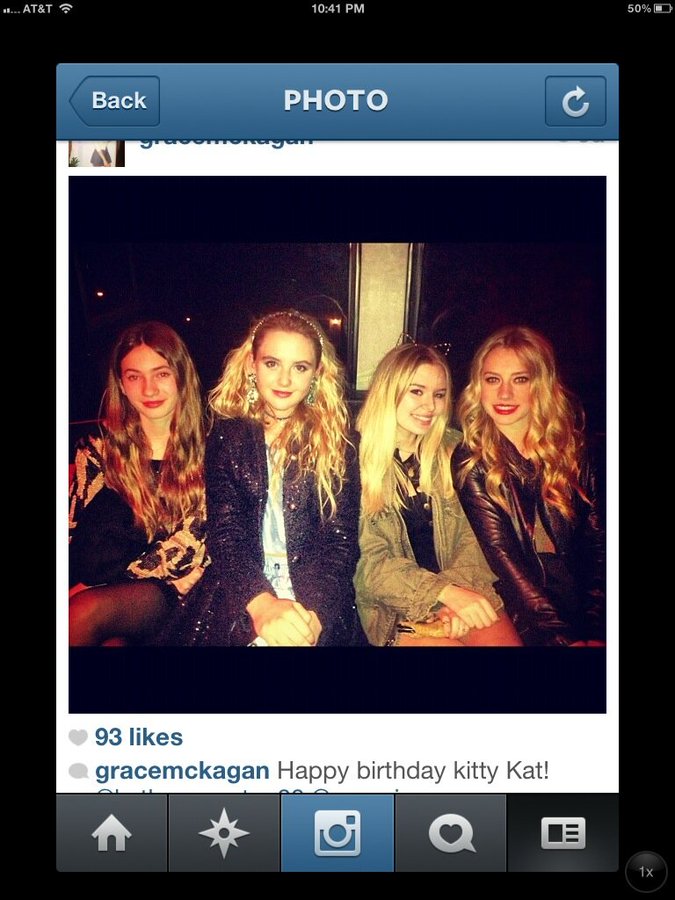View the list of 93 likes
Screen dimensions: 675x900
click(138, 737)
